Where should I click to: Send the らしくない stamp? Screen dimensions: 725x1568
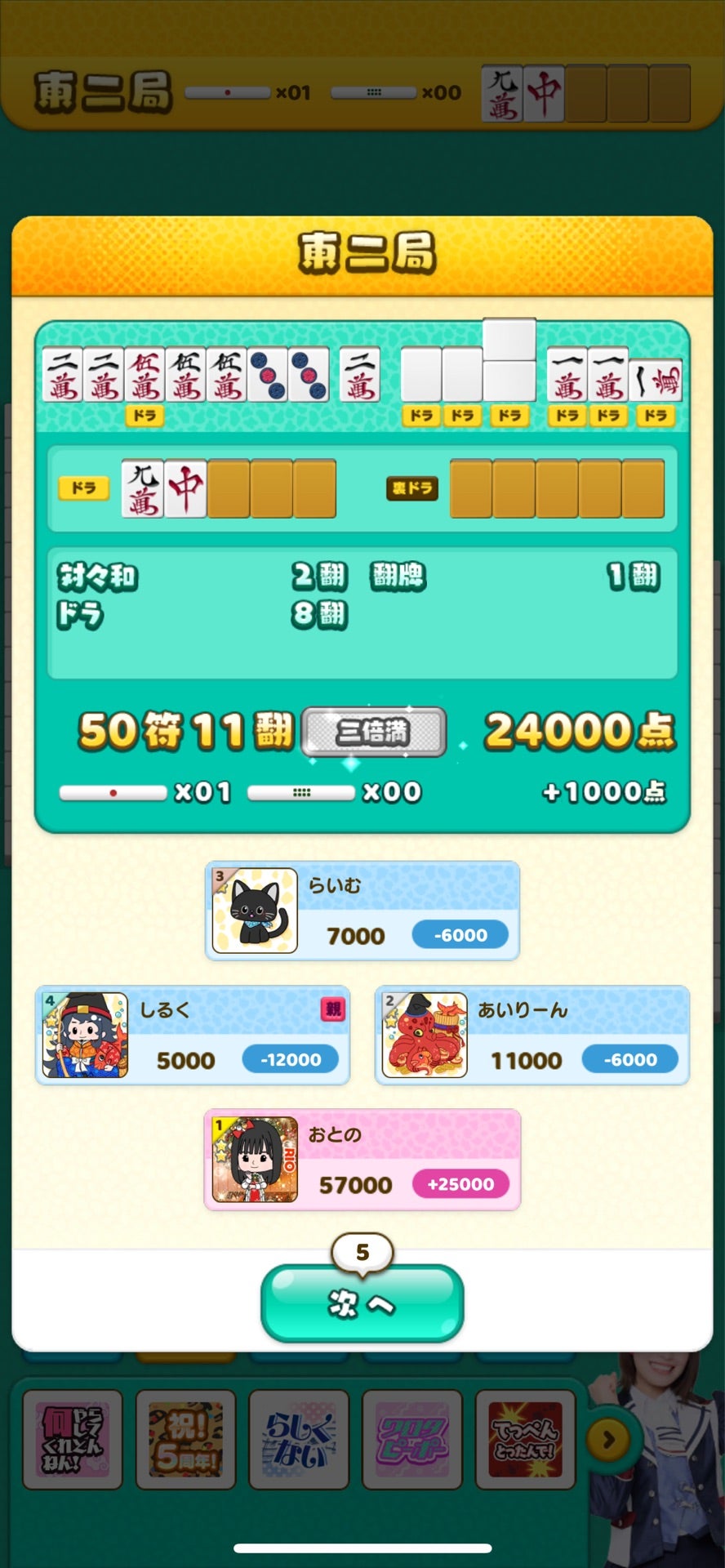pos(299,1440)
